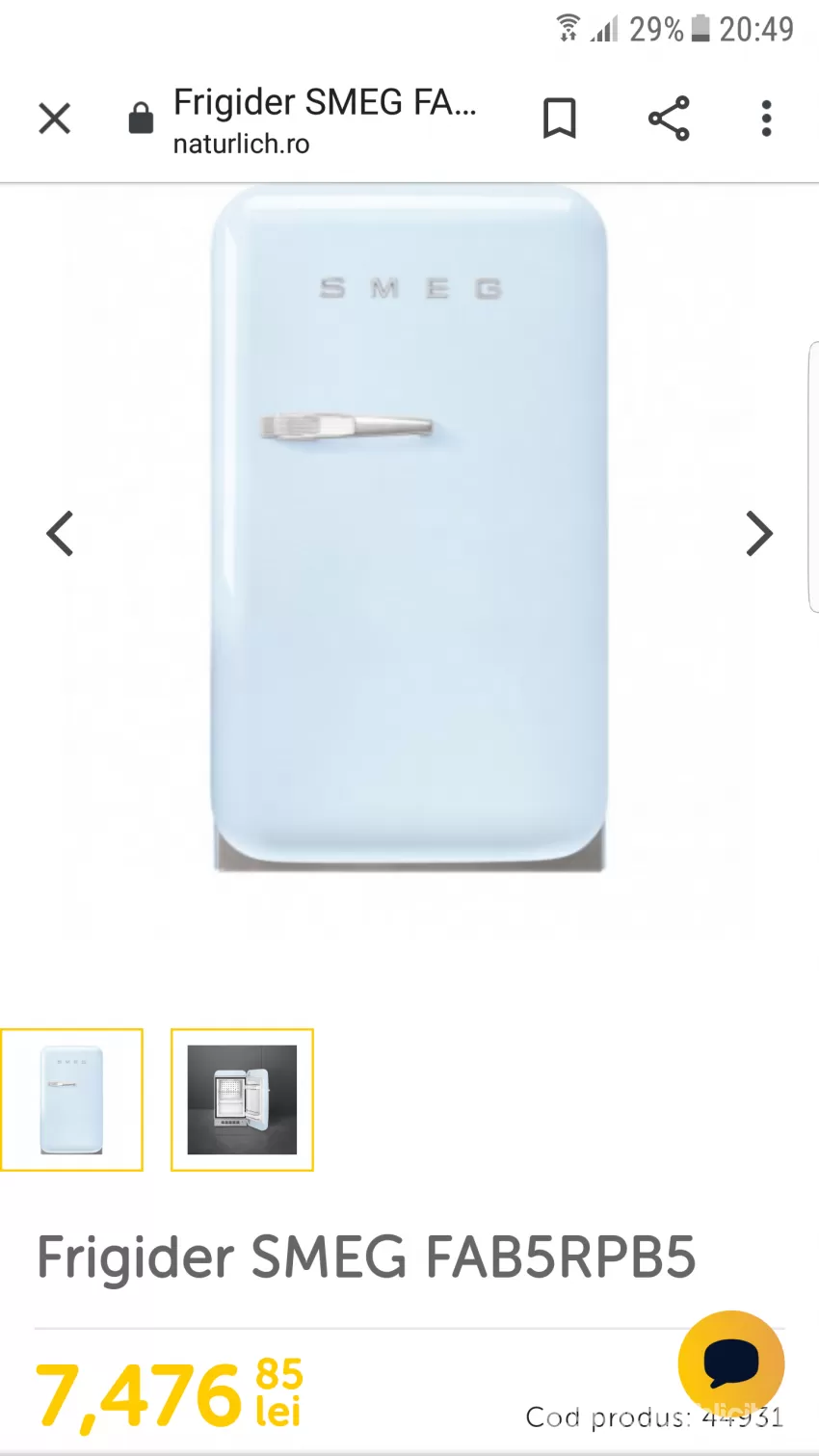Select the blue fridge front thumbnail

click(x=72, y=1099)
